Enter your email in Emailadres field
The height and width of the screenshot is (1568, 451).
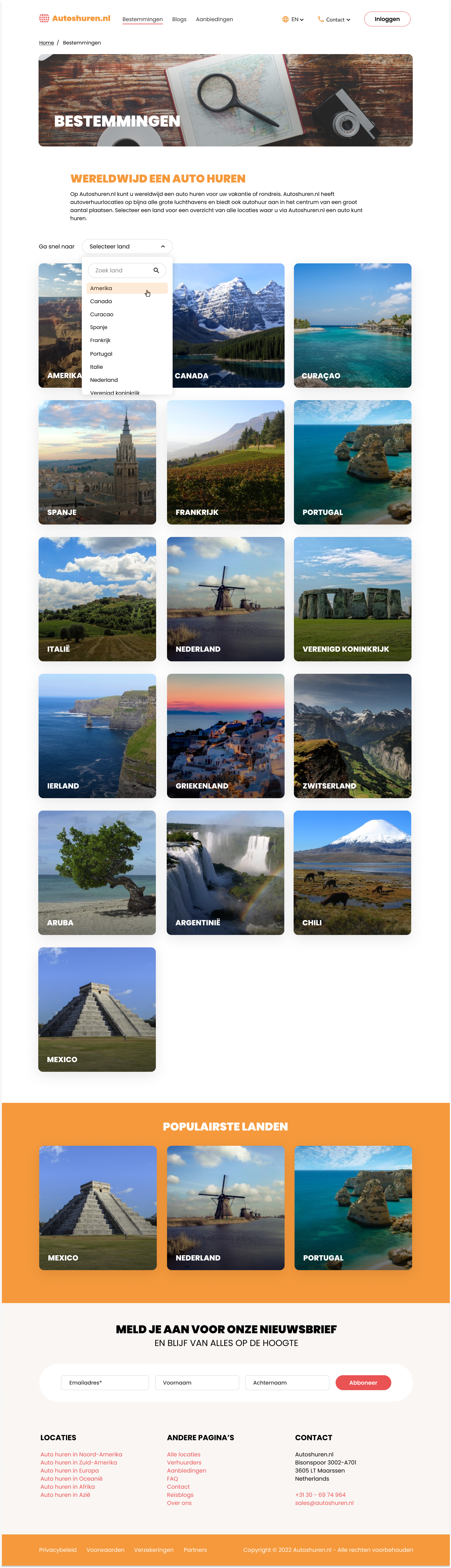tap(105, 1382)
